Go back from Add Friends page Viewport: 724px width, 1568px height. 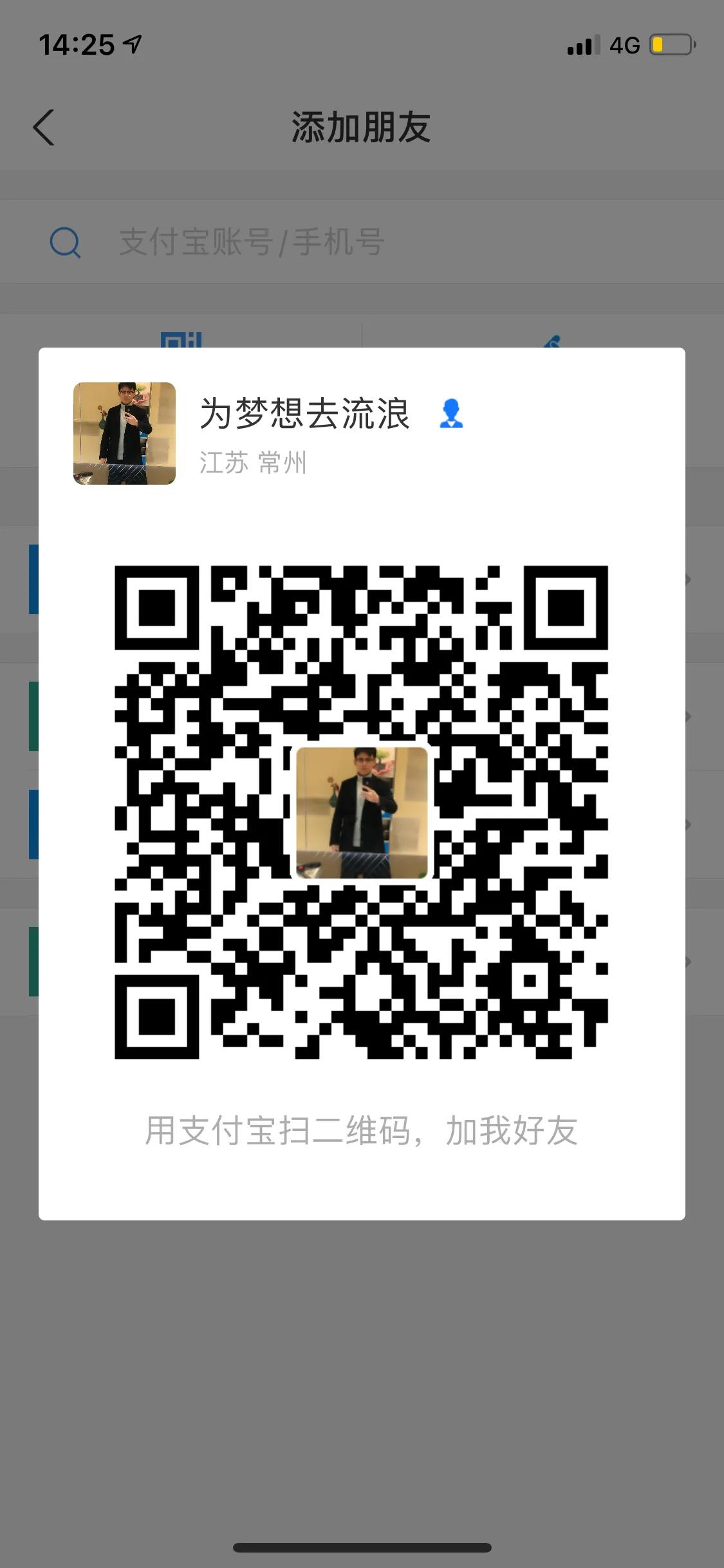[44, 127]
